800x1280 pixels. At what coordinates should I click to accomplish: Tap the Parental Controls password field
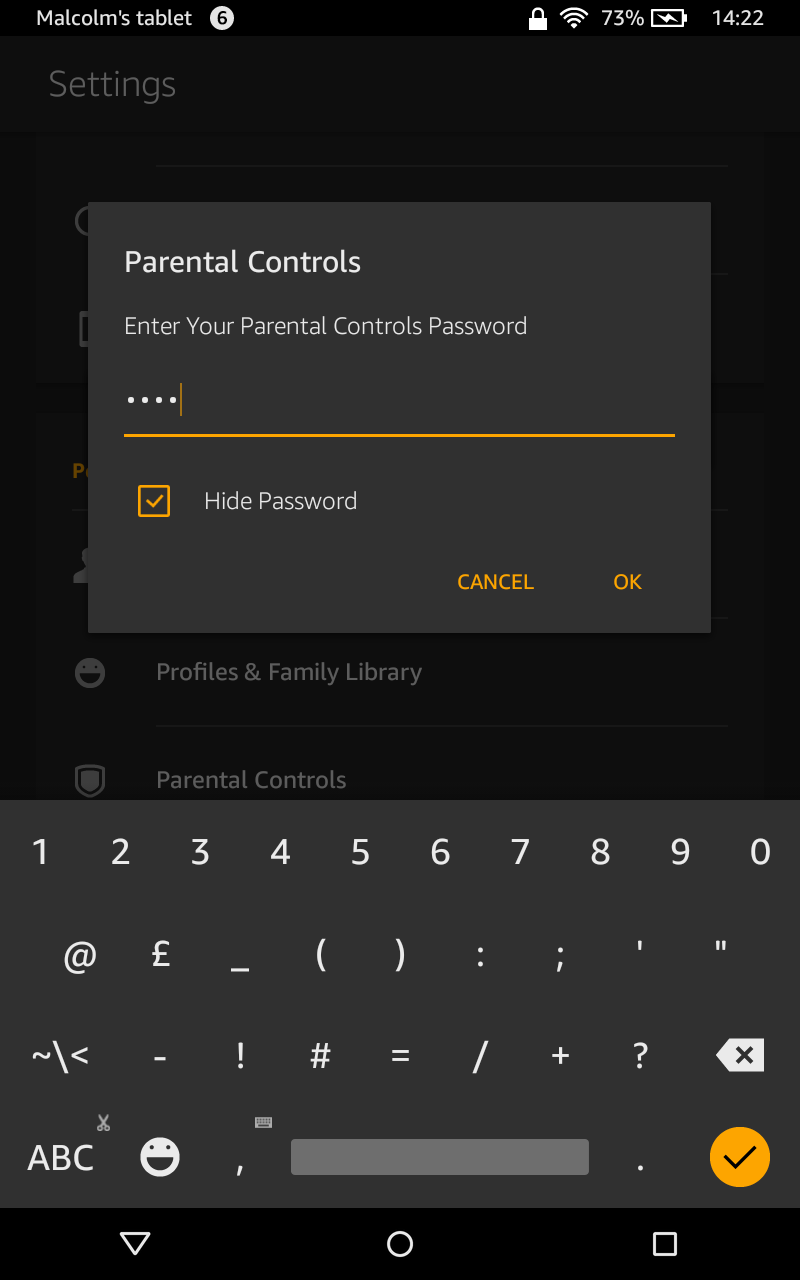(399, 402)
